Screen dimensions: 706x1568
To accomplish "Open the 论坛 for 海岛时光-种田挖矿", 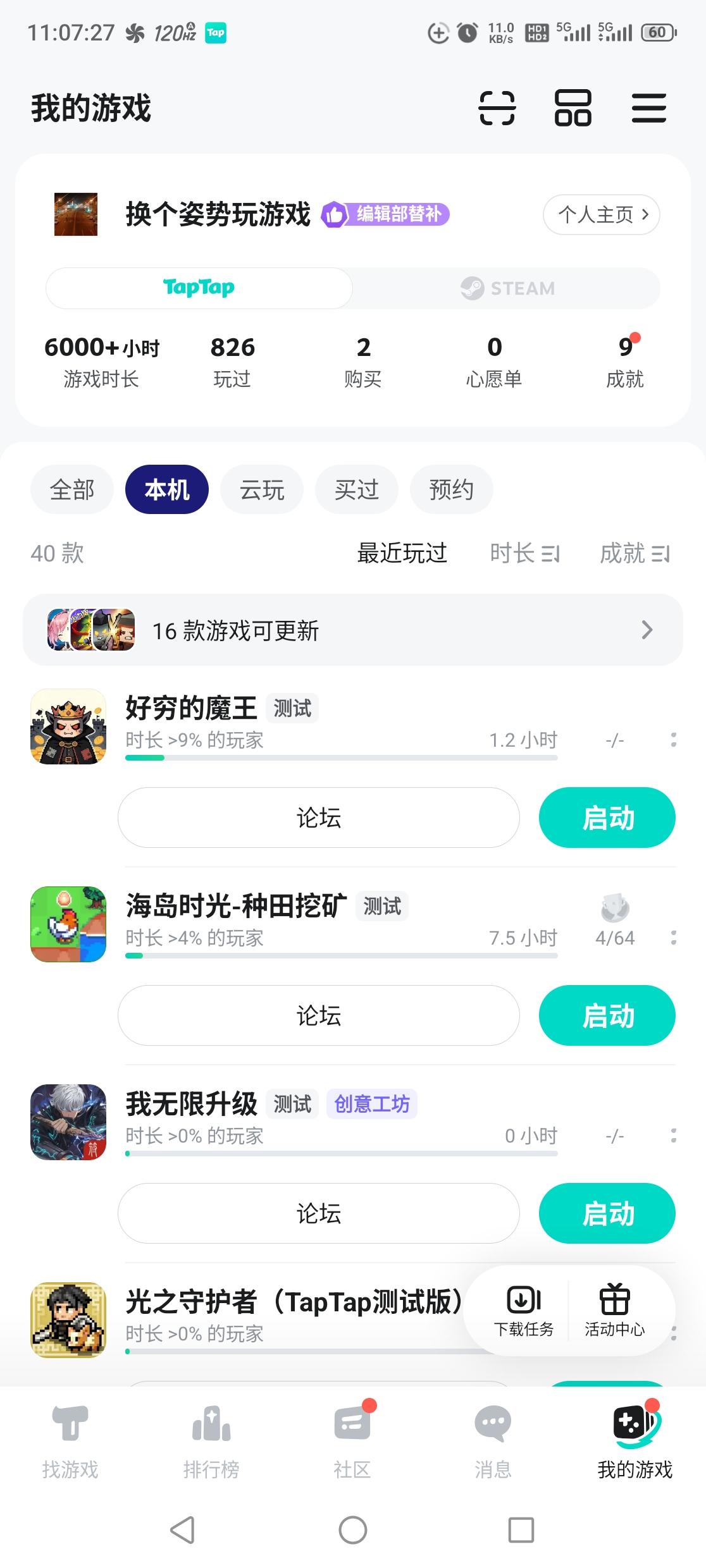I will pyautogui.click(x=319, y=1015).
